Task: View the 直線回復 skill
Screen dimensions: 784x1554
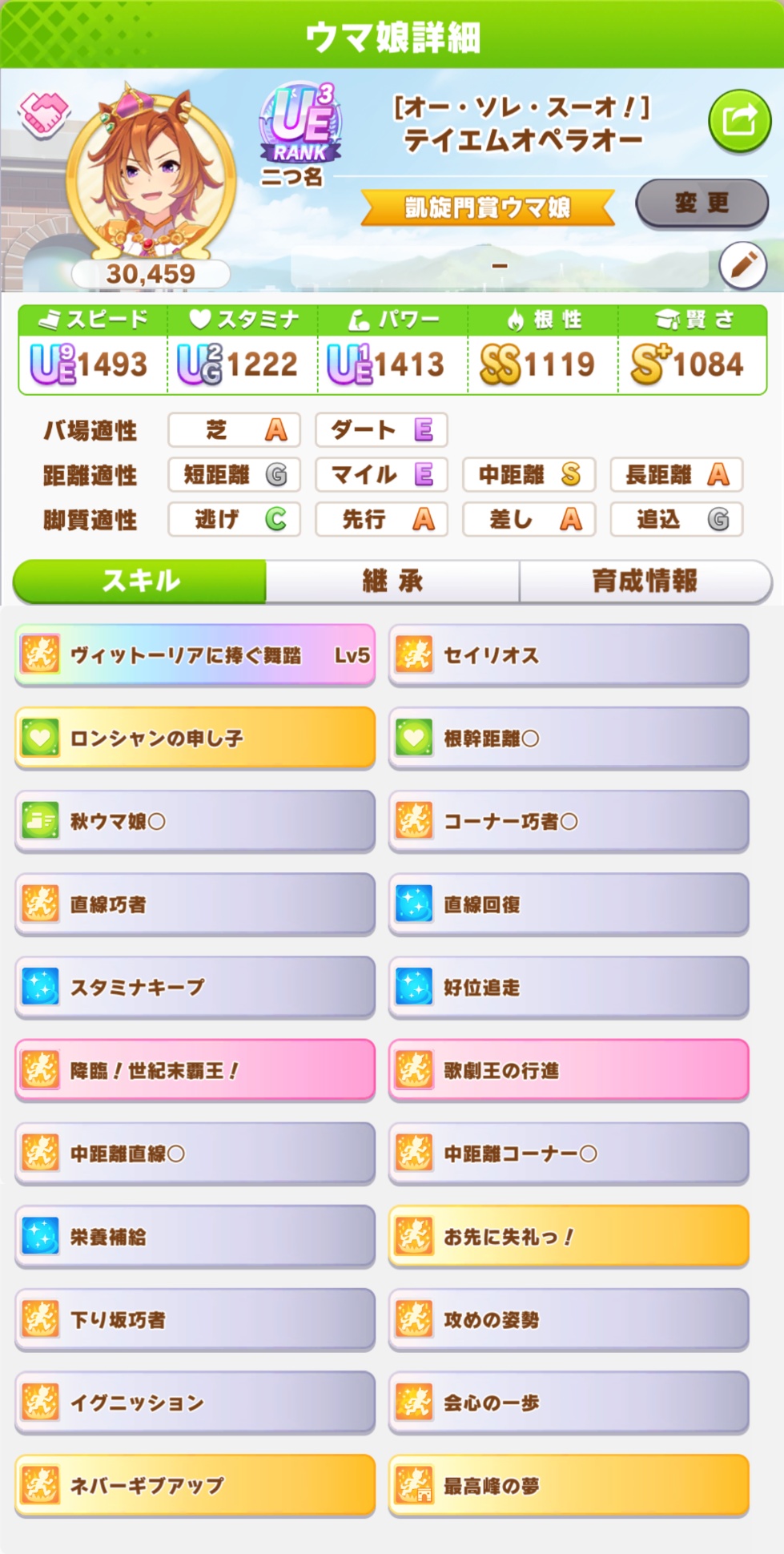Action: [569, 904]
